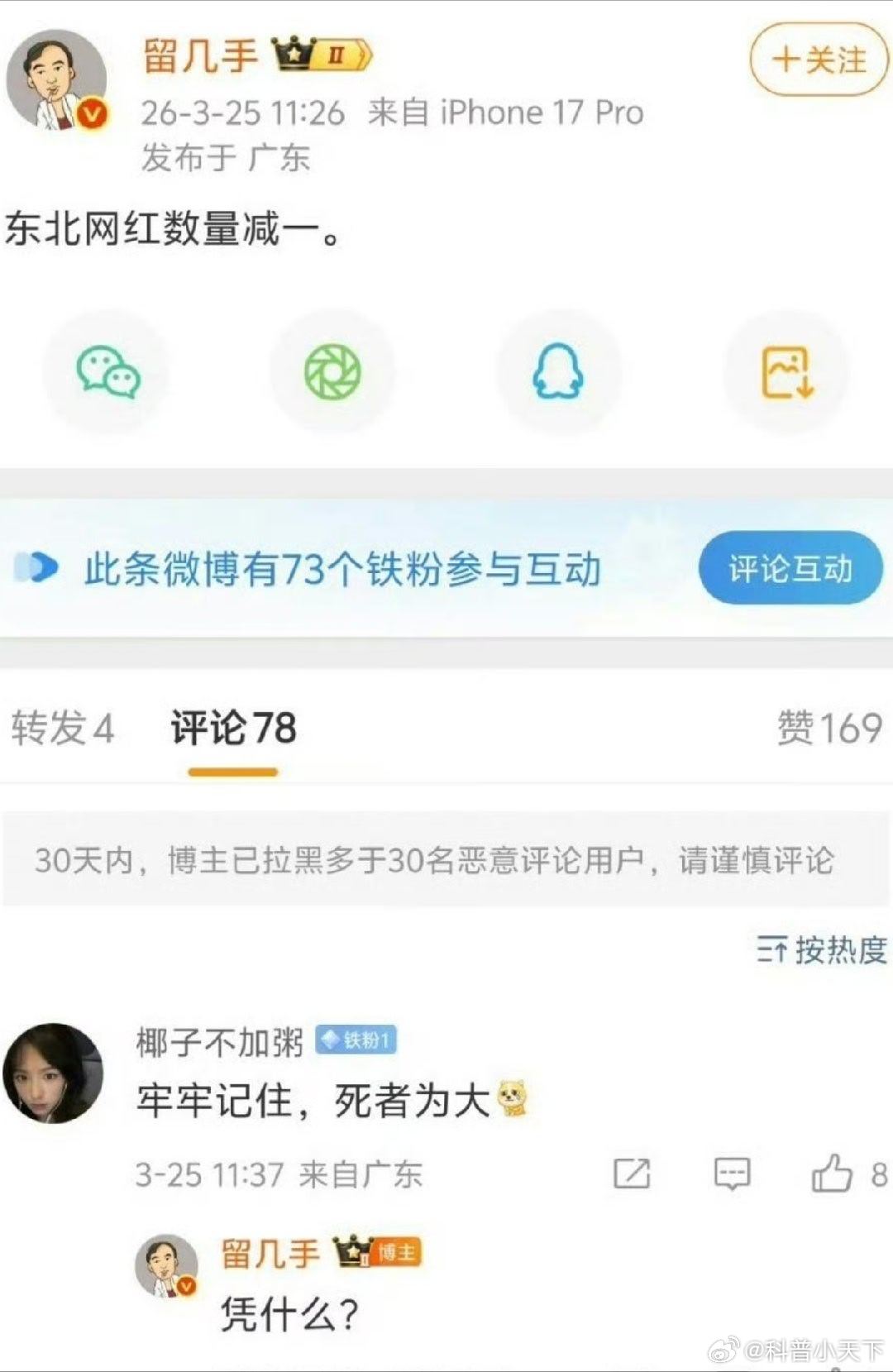Open the forward icon under 椰子不加粥's comment

pyautogui.click(x=631, y=1174)
